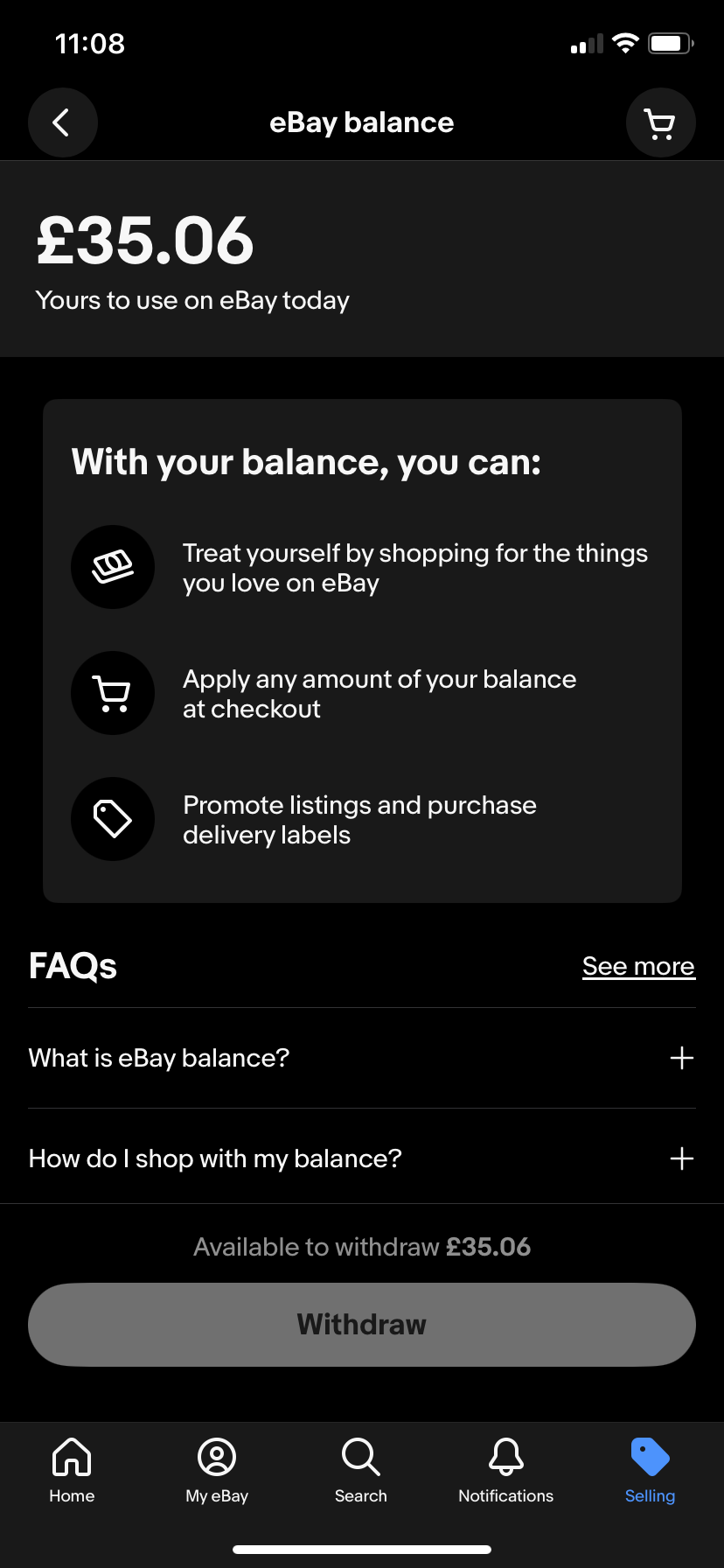Go to the Search tab
Viewport: 724px width, 1568px height.
tap(361, 1471)
